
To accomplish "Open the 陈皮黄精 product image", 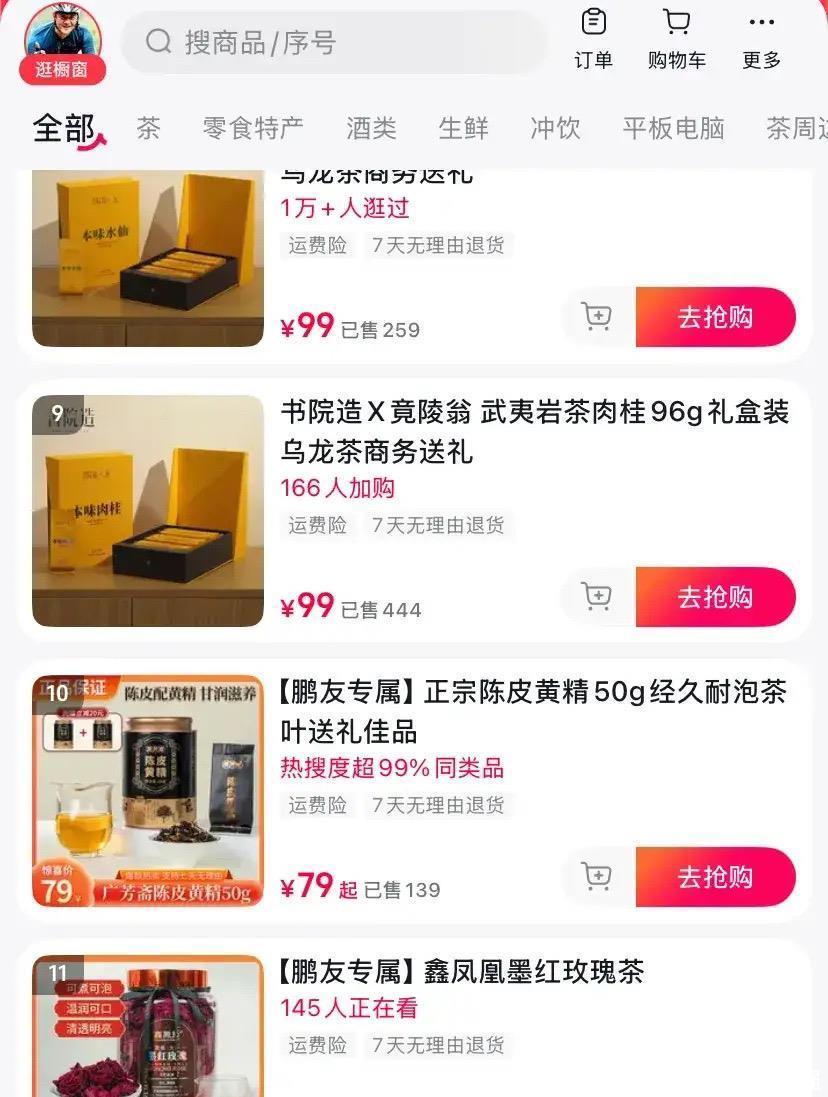I will point(148,791).
